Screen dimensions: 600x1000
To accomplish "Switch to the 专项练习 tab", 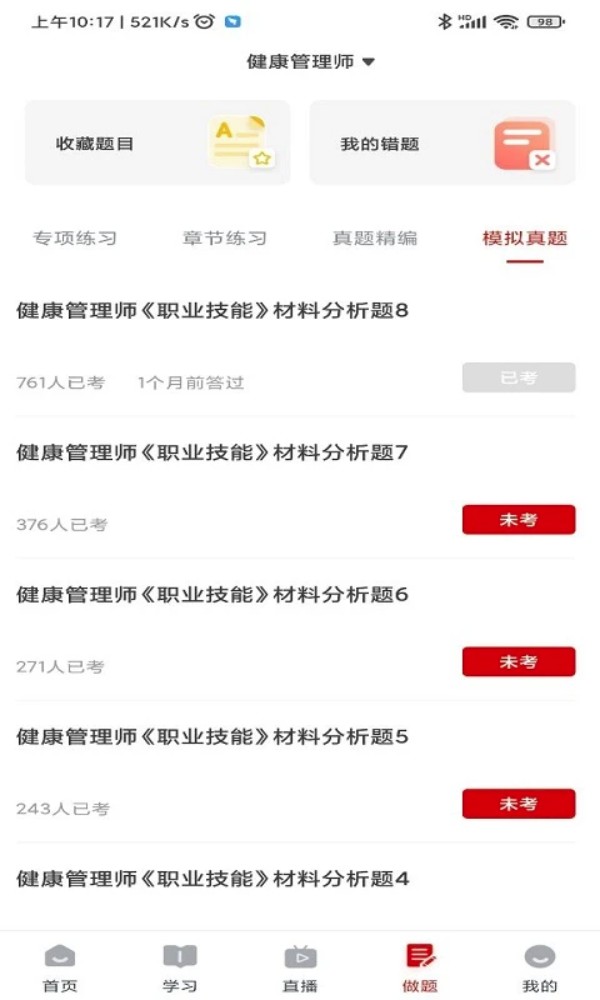I will tap(75, 239).
